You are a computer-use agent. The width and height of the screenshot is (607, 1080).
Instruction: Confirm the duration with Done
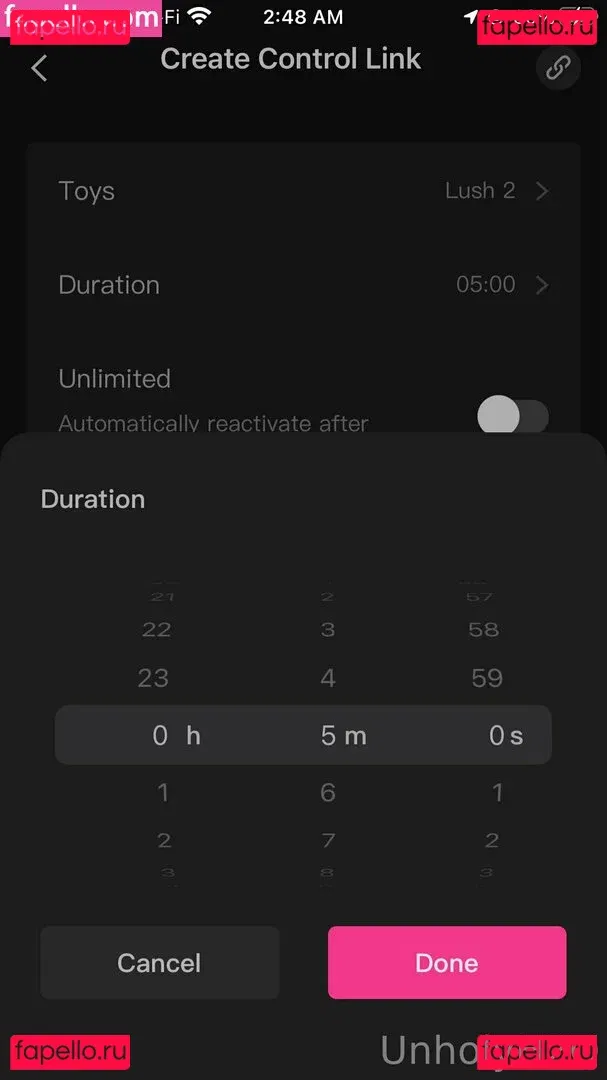point(447,962)
